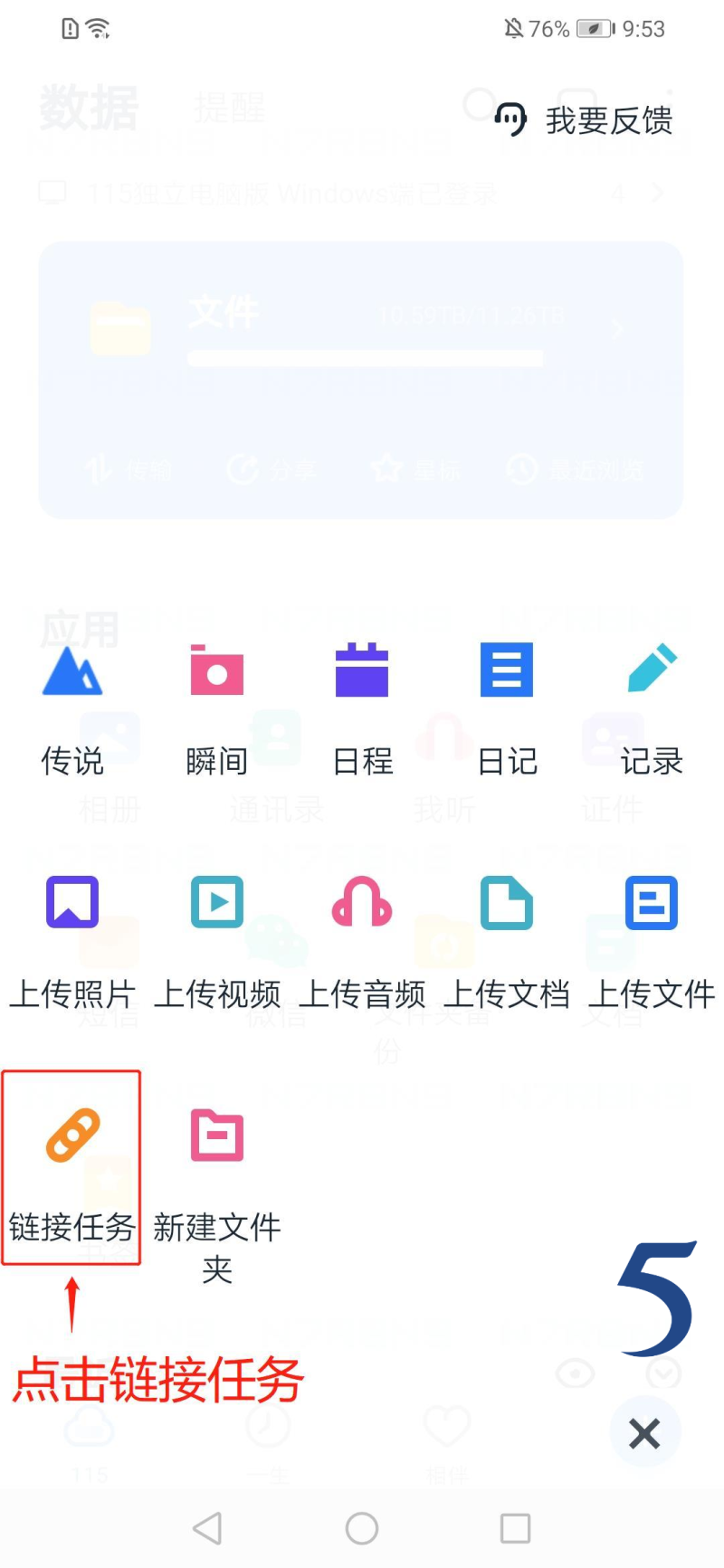The height and width of the screenshot is (1568, 724).
Task: Open the 瞬间 moments camera icon
Action: (x=216, y=670)
